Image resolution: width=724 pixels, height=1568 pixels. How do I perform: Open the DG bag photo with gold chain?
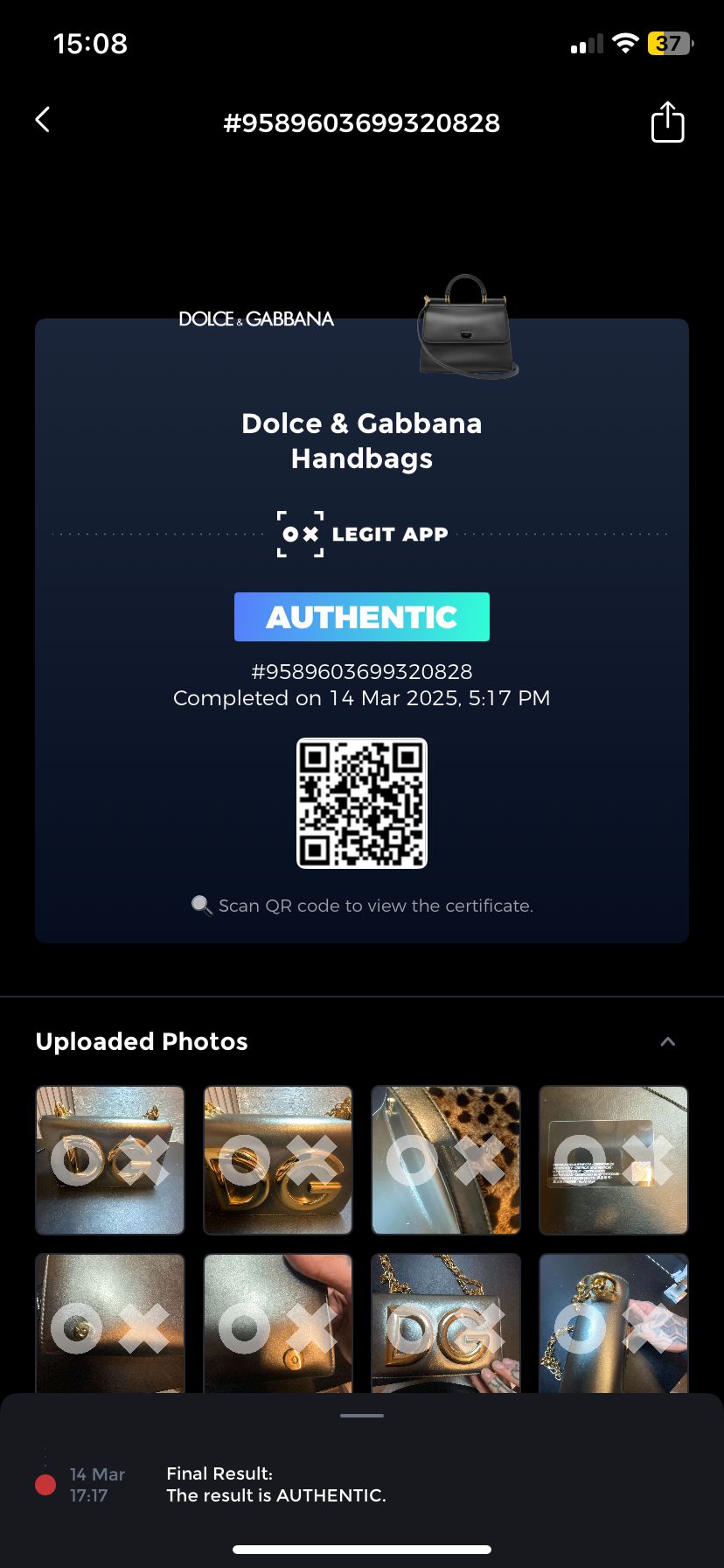[x=446, y=1321]
